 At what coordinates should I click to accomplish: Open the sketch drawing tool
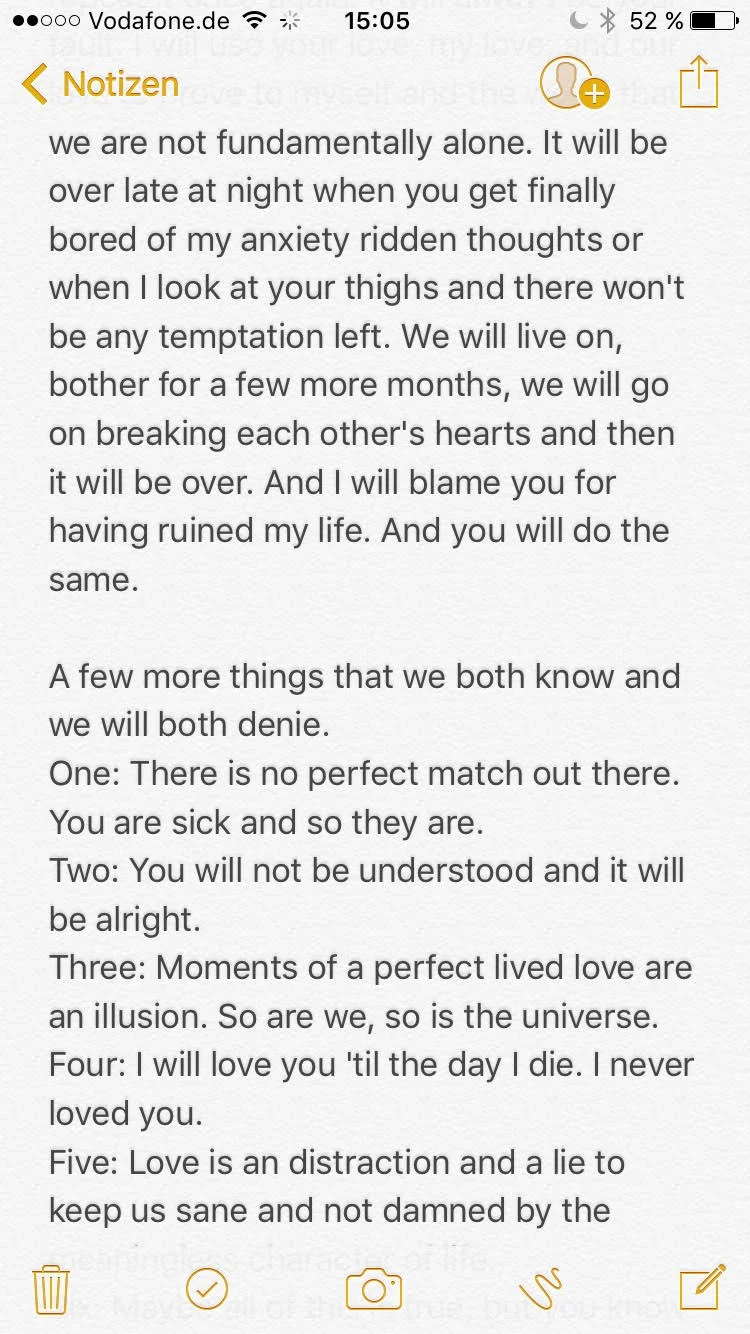[541, 1289]
